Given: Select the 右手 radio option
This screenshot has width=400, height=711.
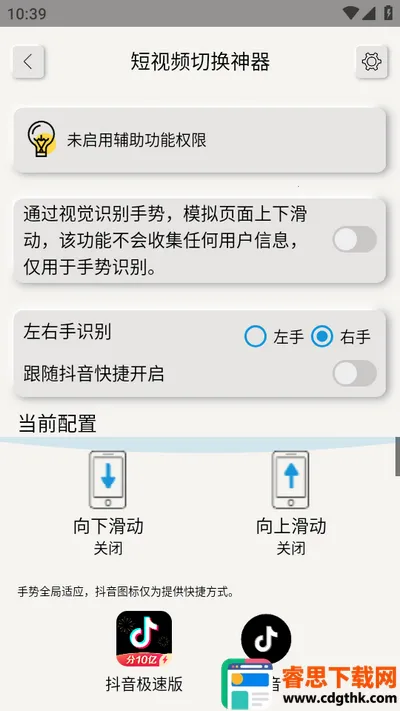Looking at the screenshot, I should (322, 337).
